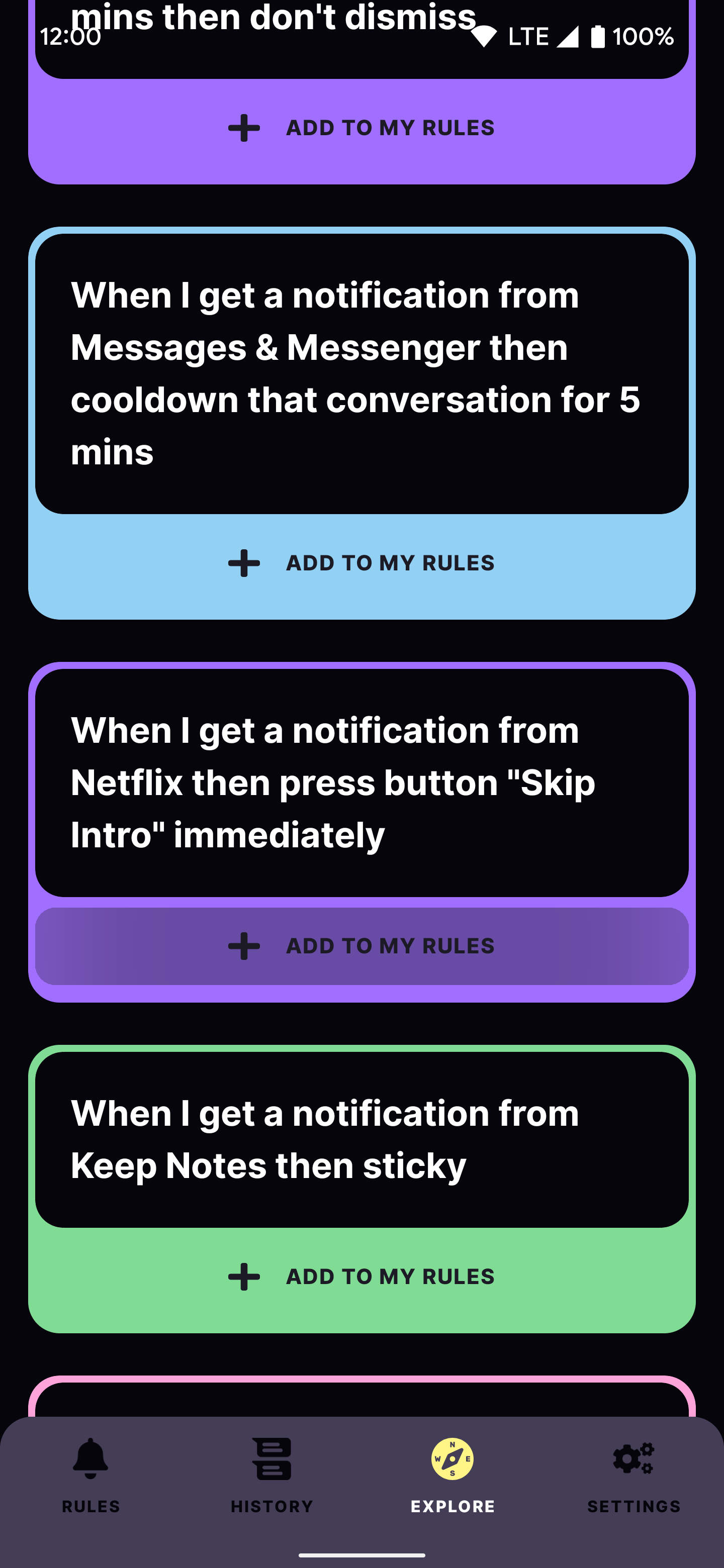Tap the Explore compass icon
724x1568 pixels.
point(452,1459)
